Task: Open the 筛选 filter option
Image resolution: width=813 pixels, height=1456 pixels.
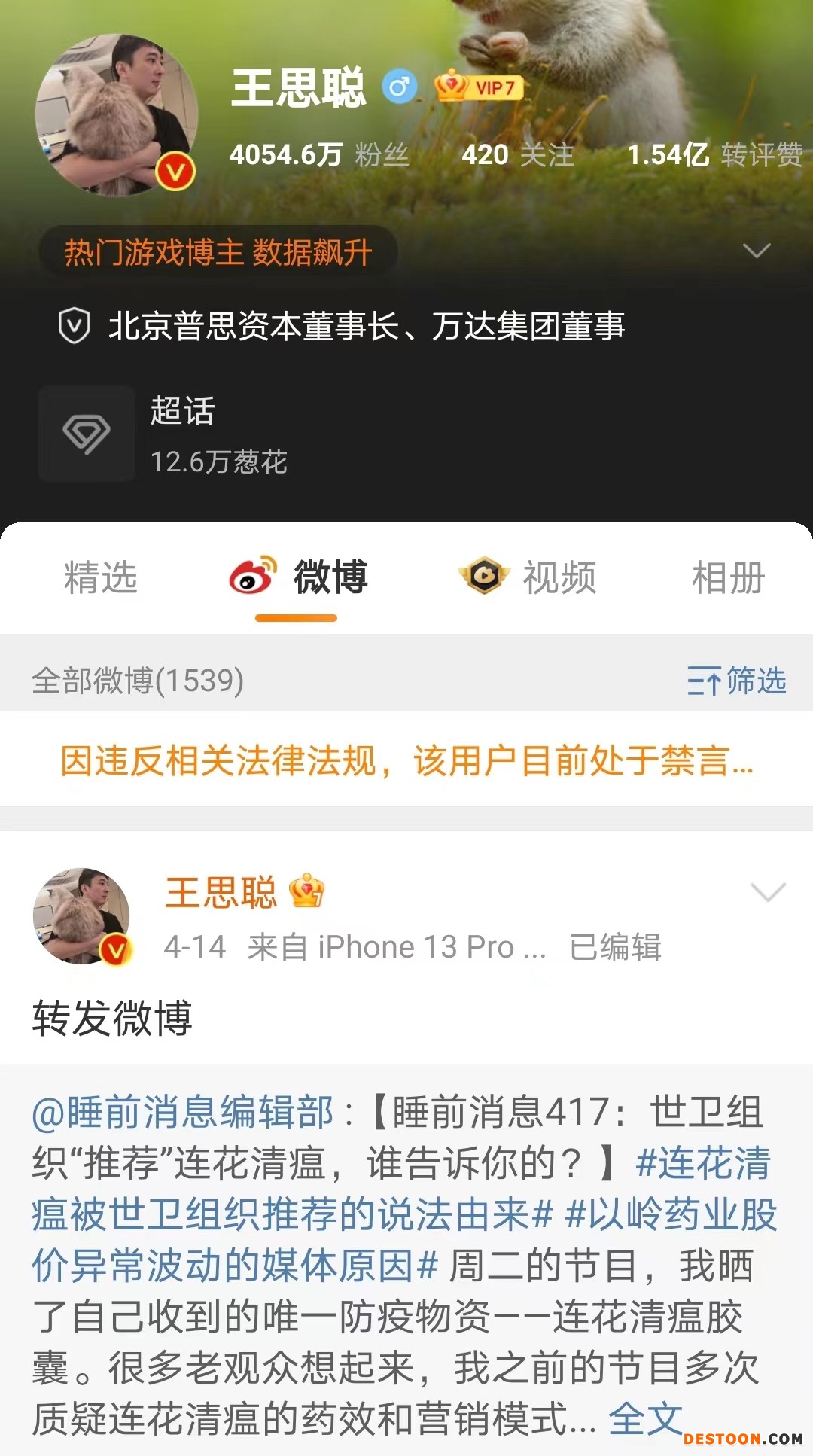Action: tap(736, 681)
